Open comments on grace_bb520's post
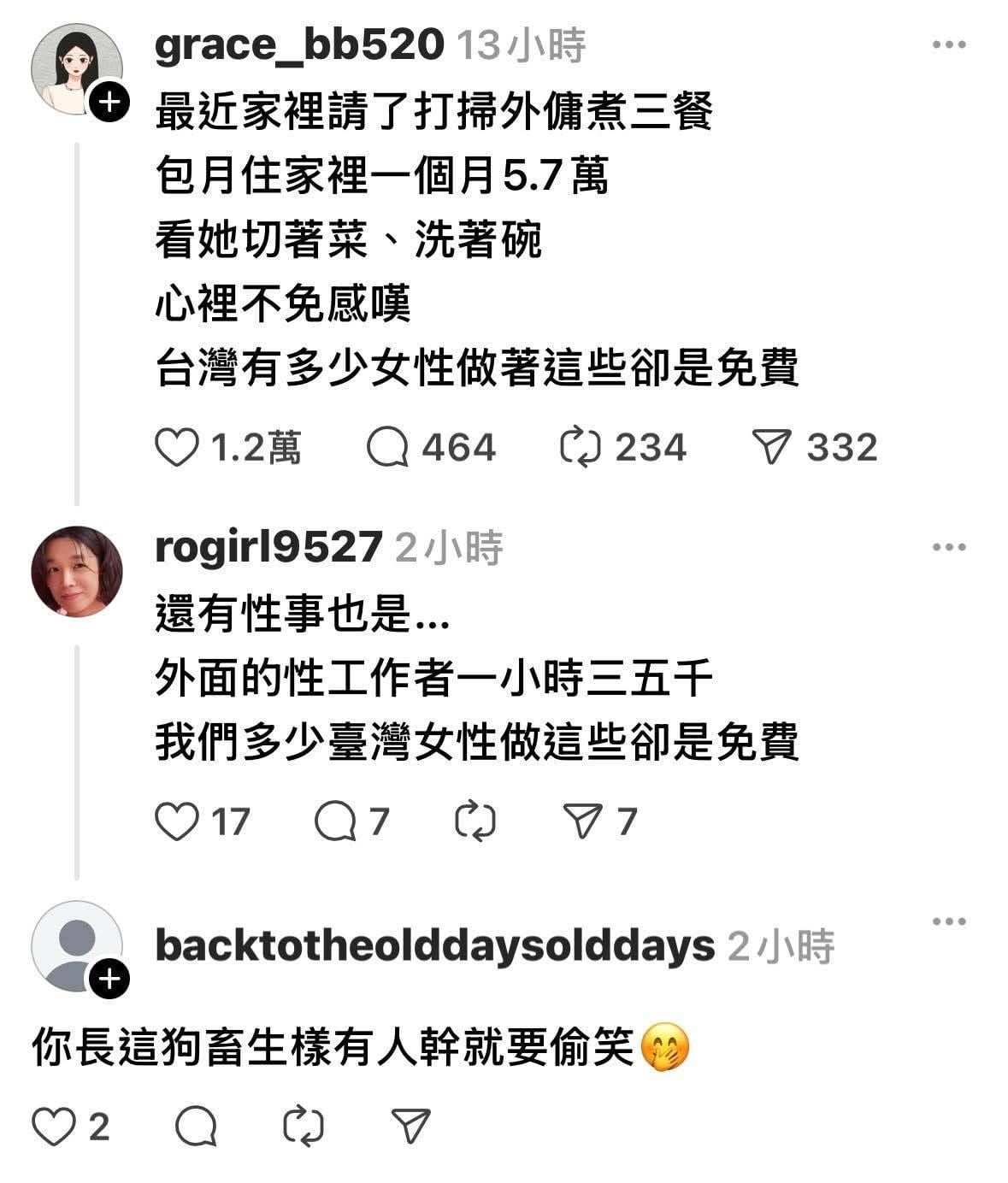 (x=387, y=448)
